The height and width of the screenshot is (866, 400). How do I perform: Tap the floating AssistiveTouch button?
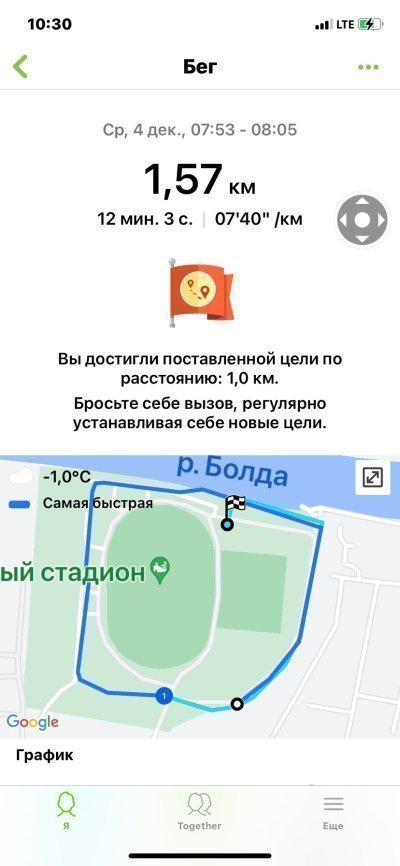pyautogui.click(x=361, y=220)
